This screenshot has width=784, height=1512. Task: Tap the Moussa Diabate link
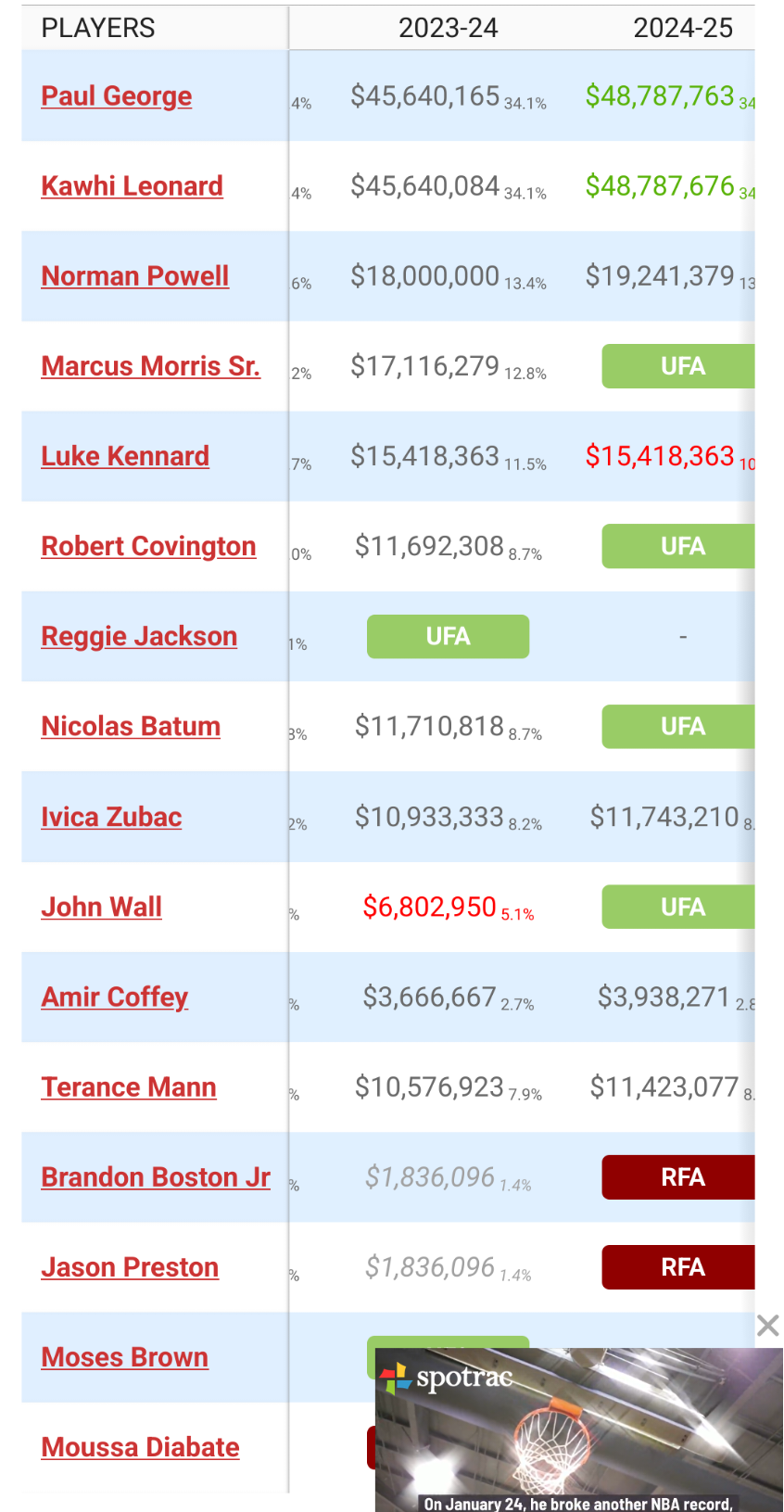click(141, 1447)
